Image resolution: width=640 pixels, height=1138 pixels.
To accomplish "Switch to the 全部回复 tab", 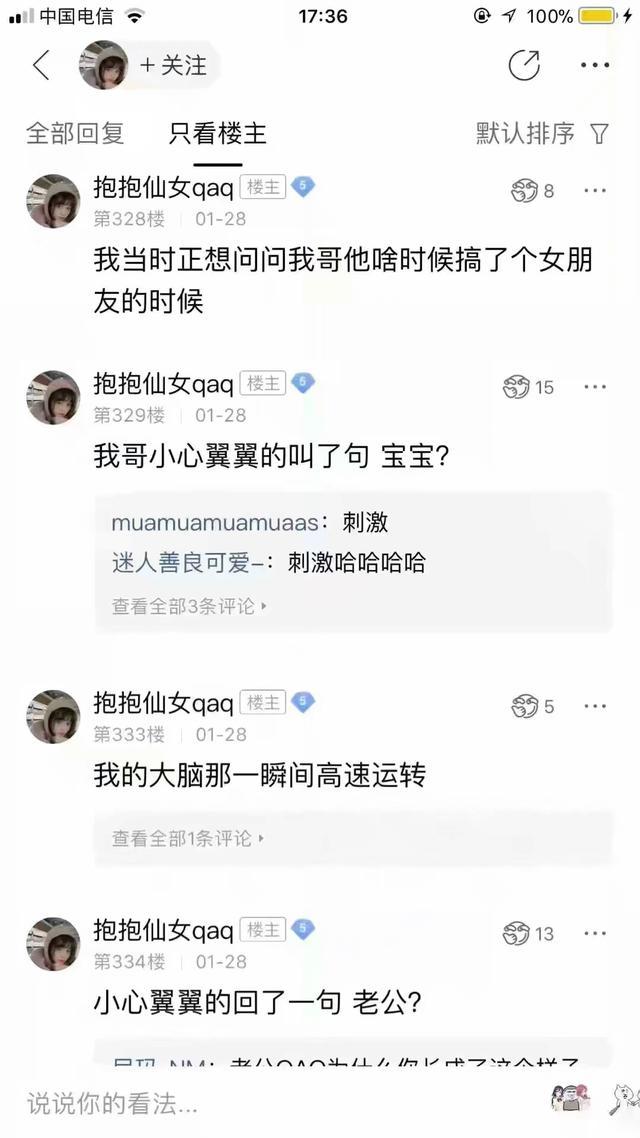I will 75,133.
